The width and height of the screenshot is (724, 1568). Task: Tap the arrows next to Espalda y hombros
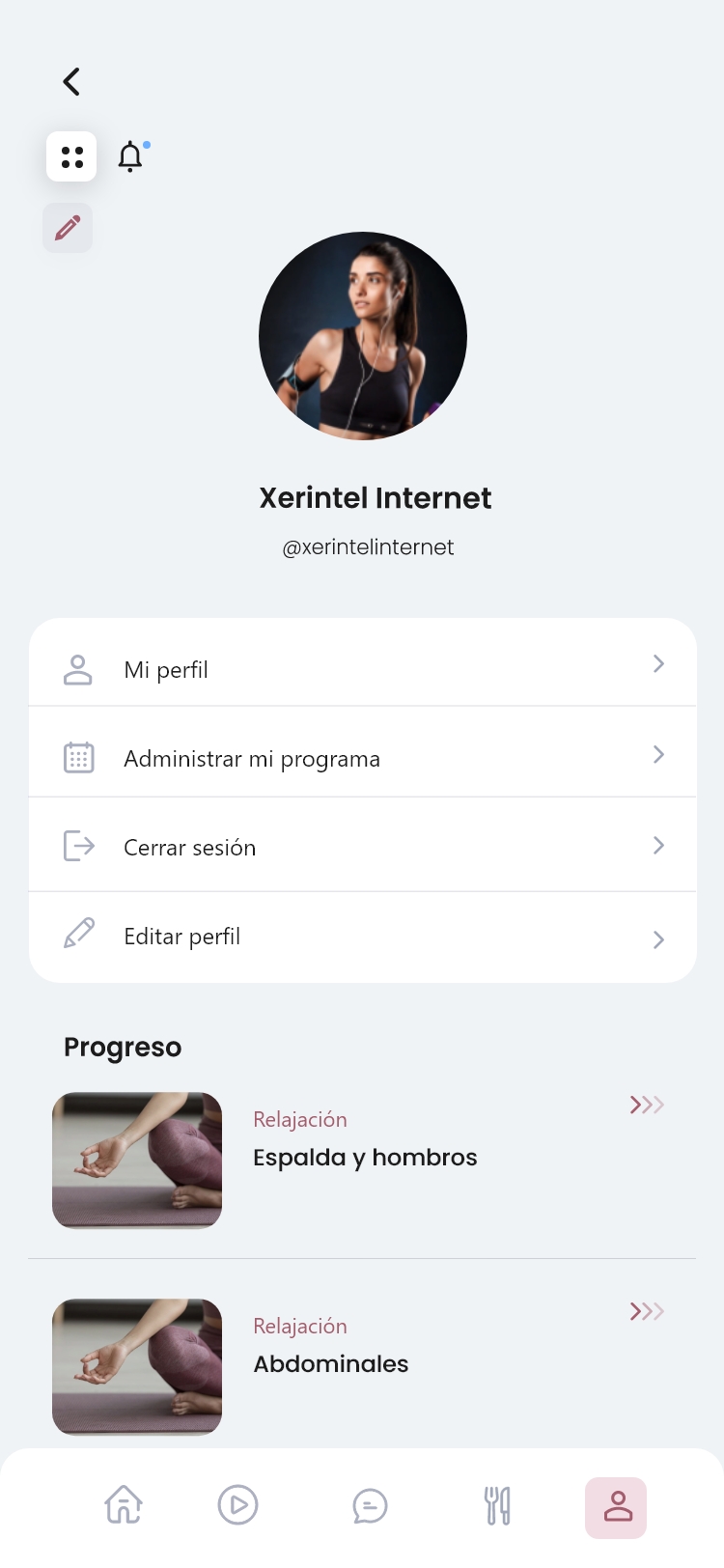647,1105
